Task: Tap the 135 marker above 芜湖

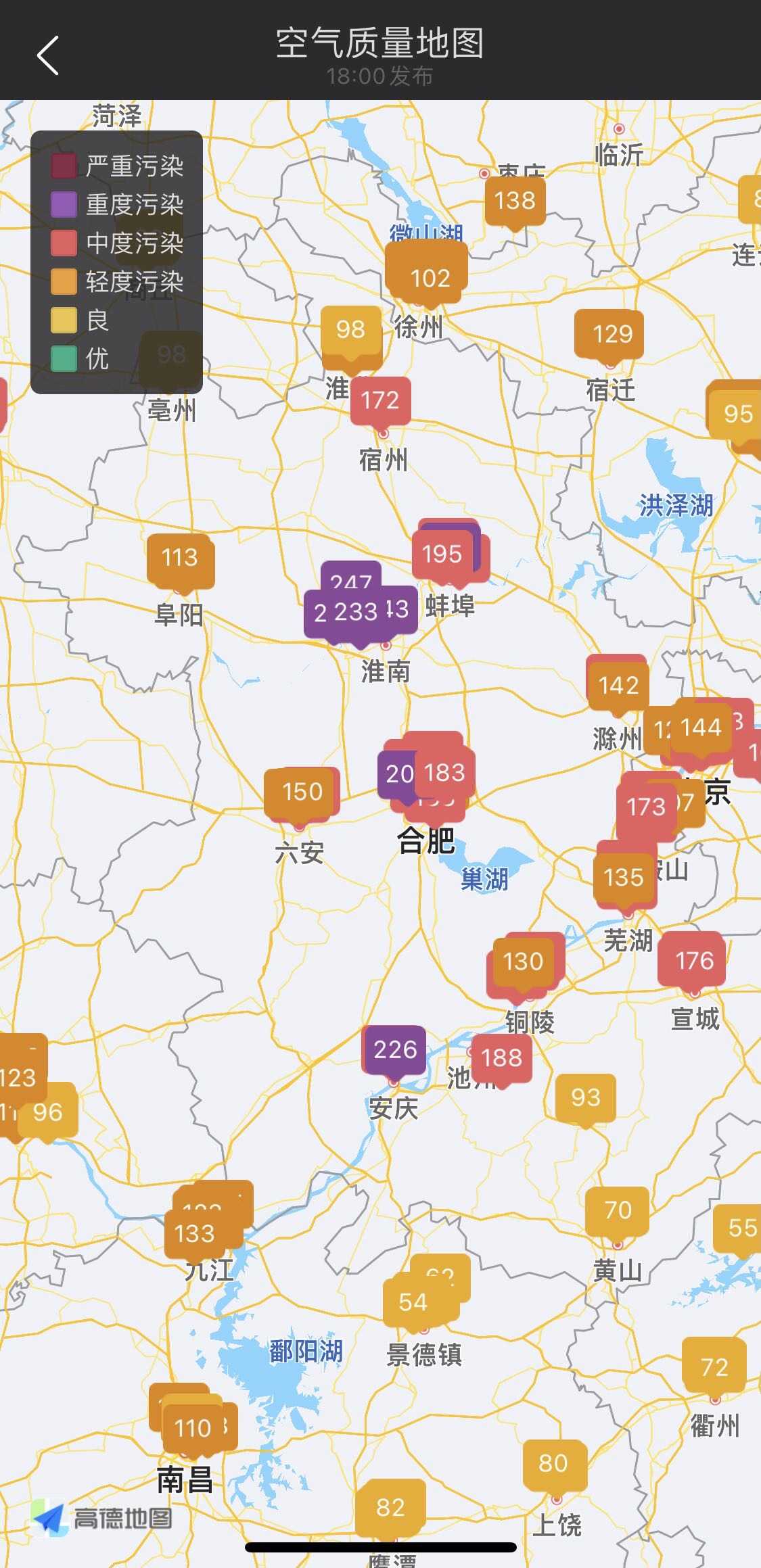Action: coord(623,877)
